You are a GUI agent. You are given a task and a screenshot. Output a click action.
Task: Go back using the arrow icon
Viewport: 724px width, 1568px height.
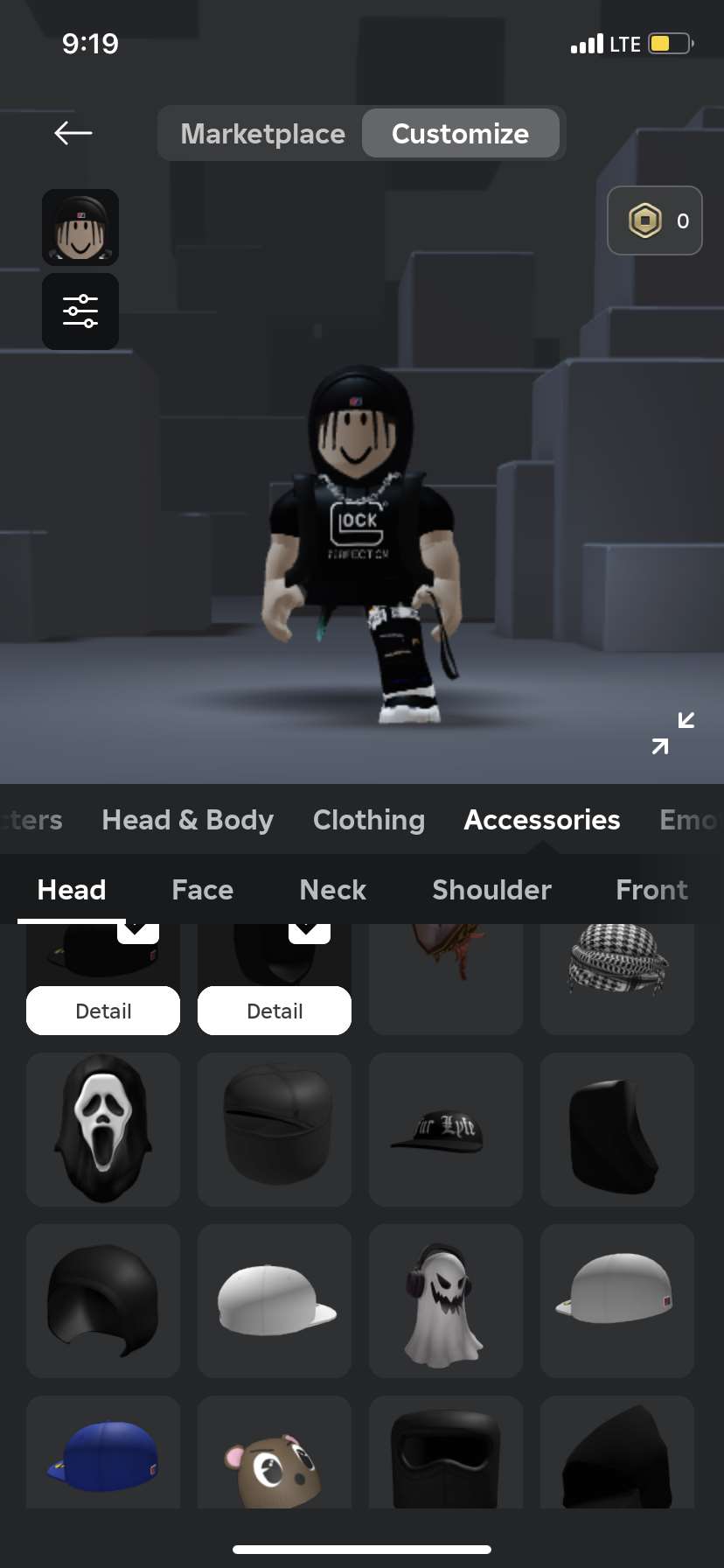[73, 133]
